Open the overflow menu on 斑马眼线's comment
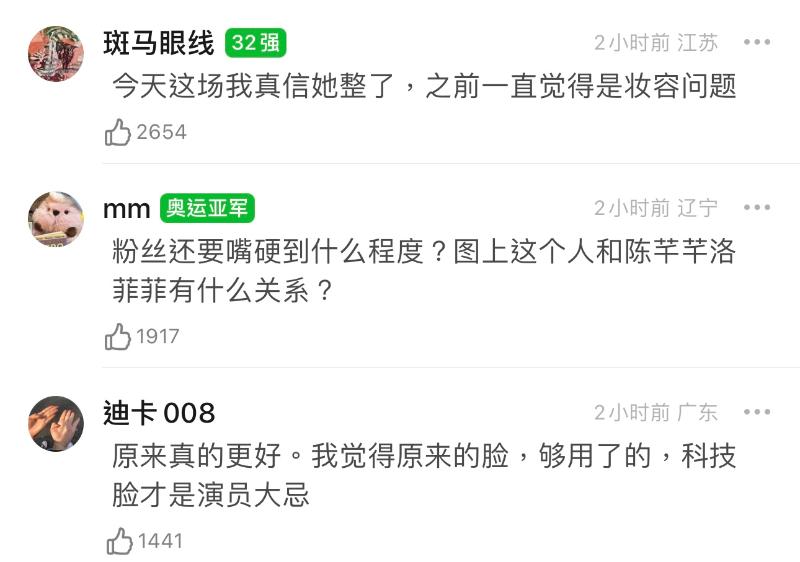The height and width of the screenshot is (562, 800). tap(757, 43)
